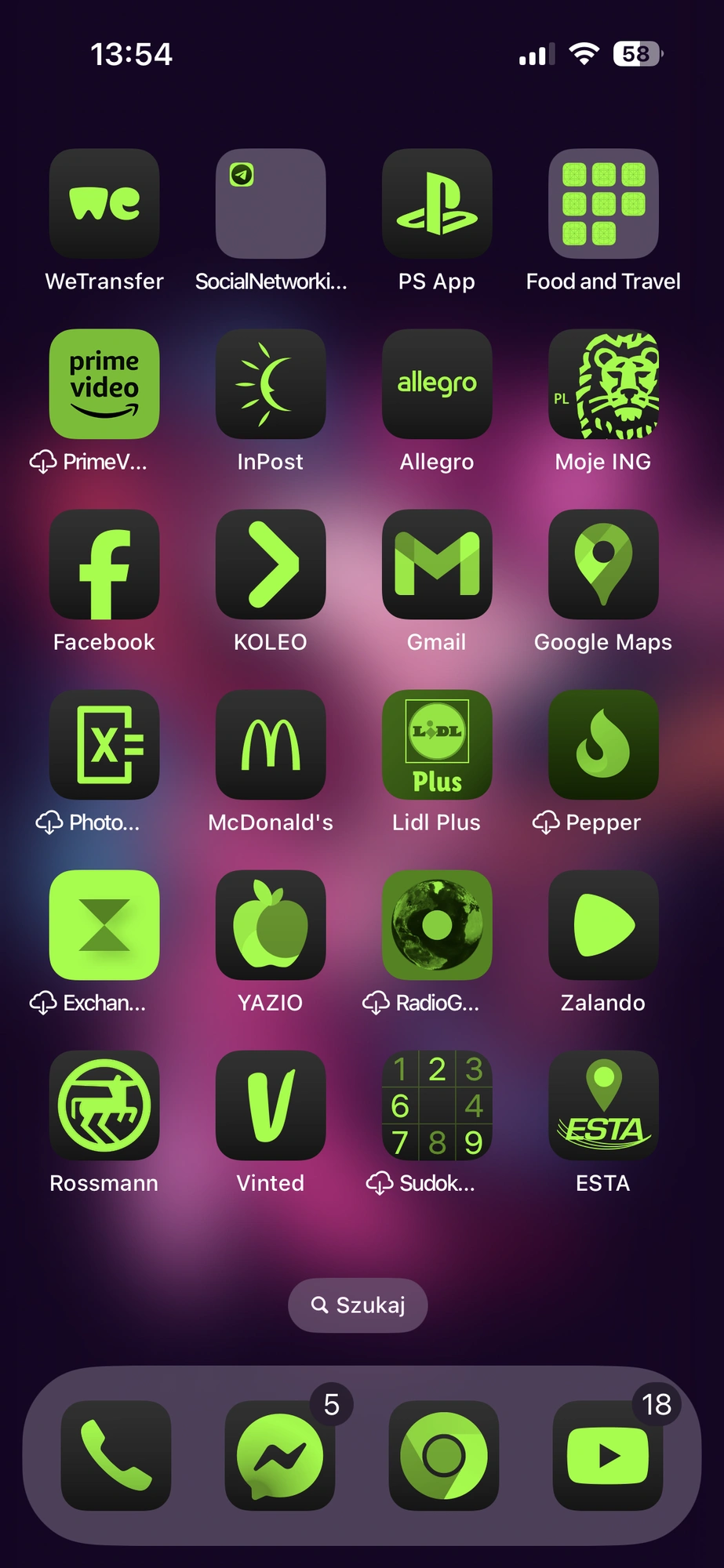Screen dimensions: 724x1568
Task: Open Gmail
Action: click(437, 564)
